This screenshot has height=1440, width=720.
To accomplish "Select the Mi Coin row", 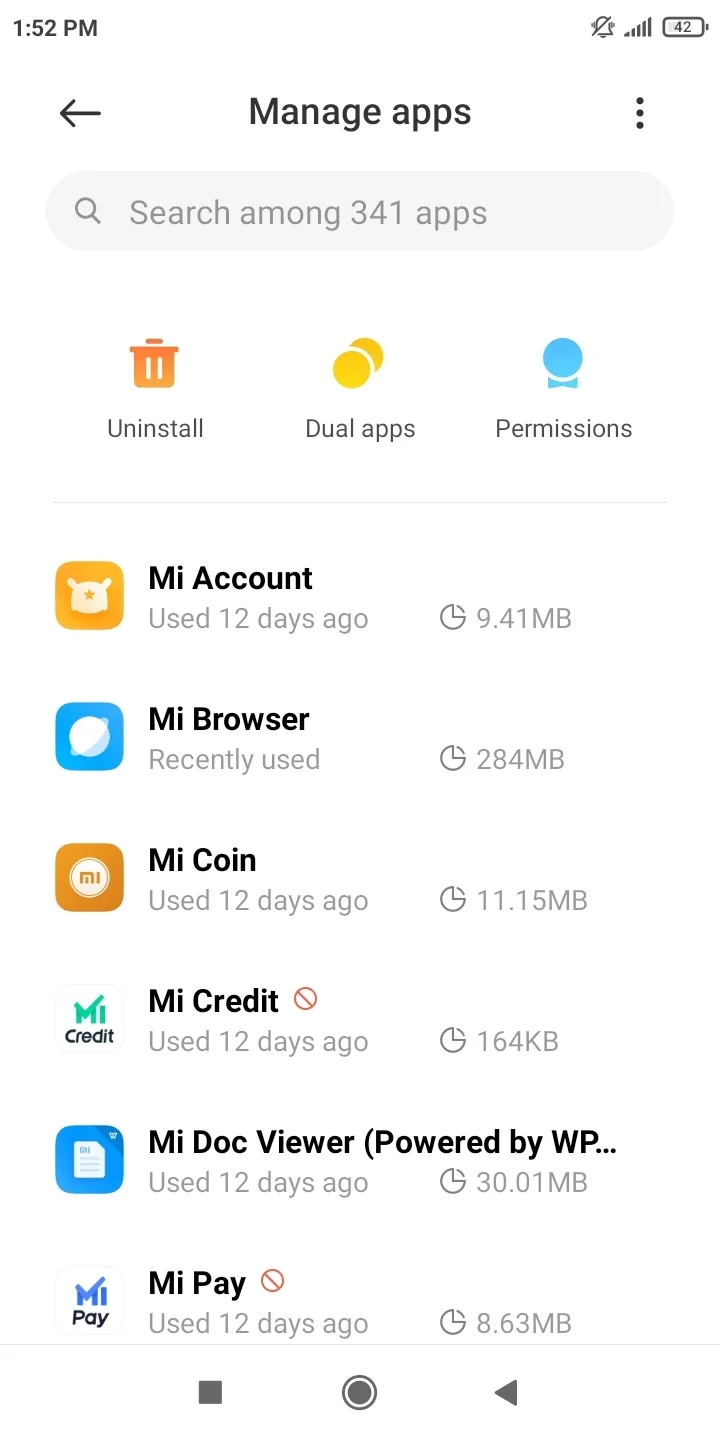I will click(x=360, y=878).
